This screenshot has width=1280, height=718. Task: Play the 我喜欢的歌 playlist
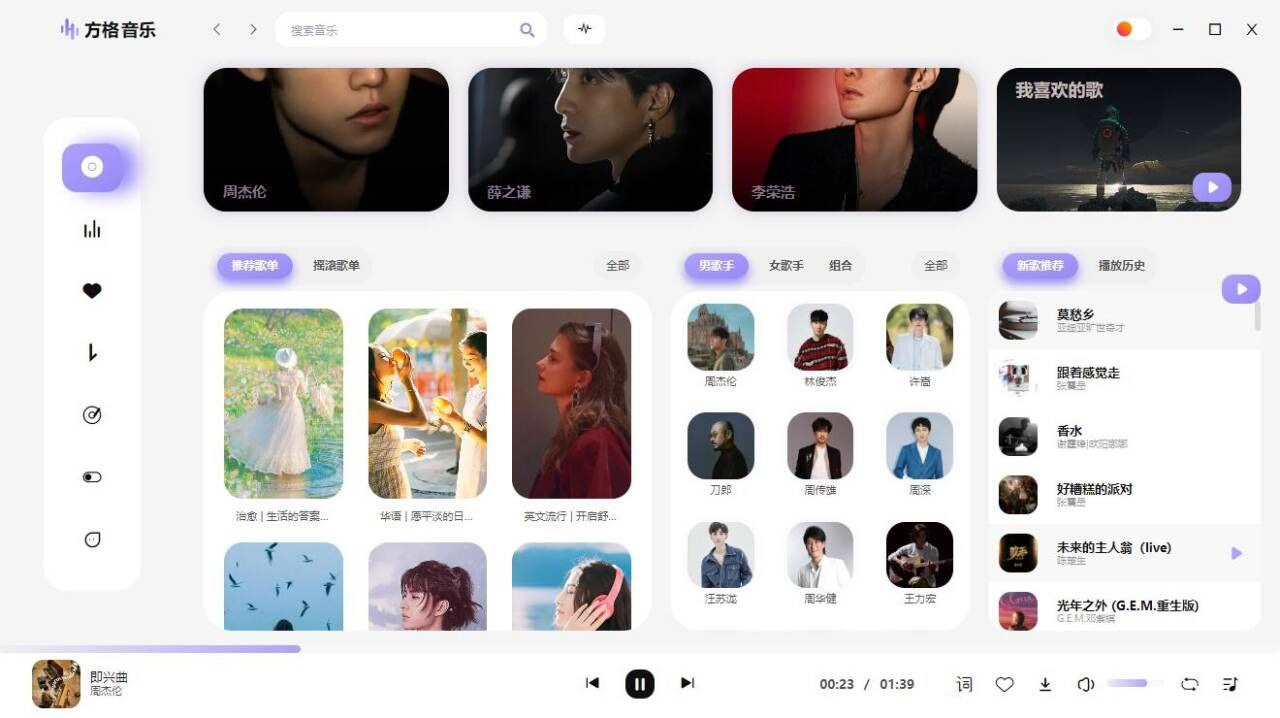pyautogui.click(x=1211, y=187)
